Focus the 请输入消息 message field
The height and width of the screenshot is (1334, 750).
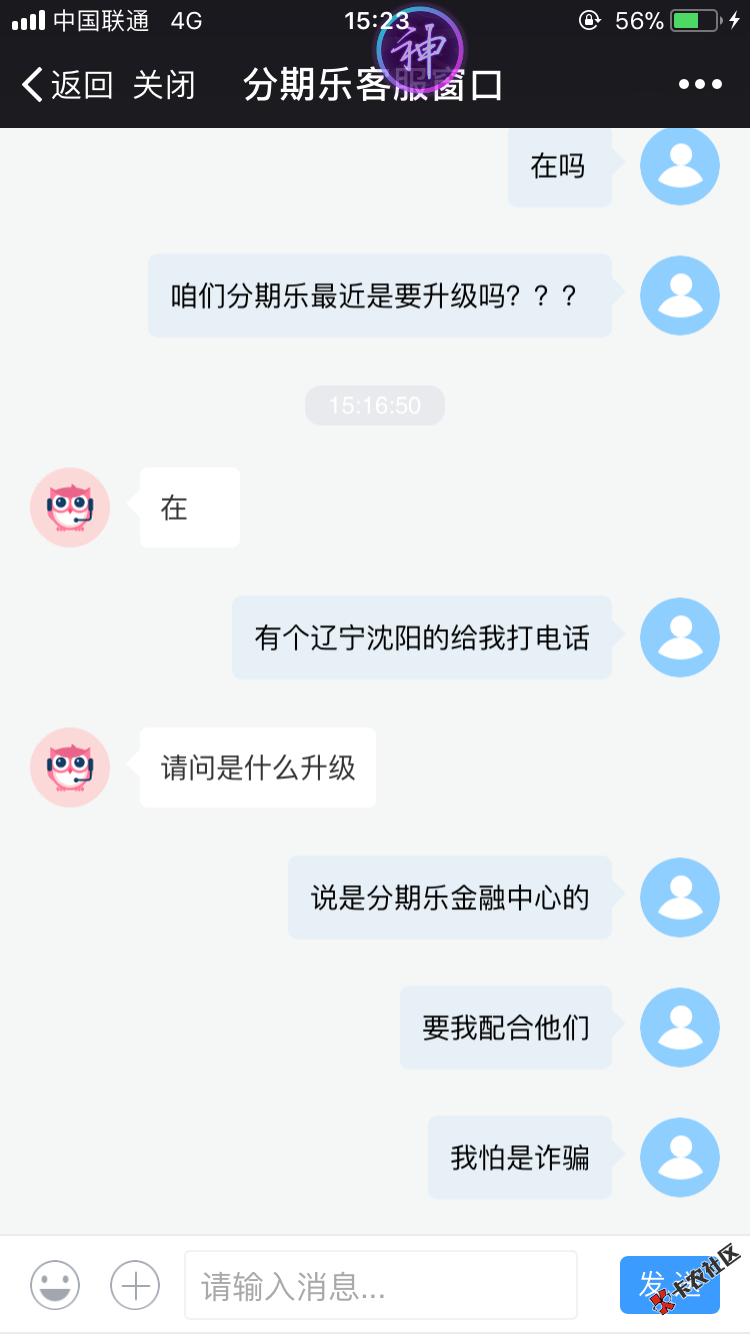380,1285
